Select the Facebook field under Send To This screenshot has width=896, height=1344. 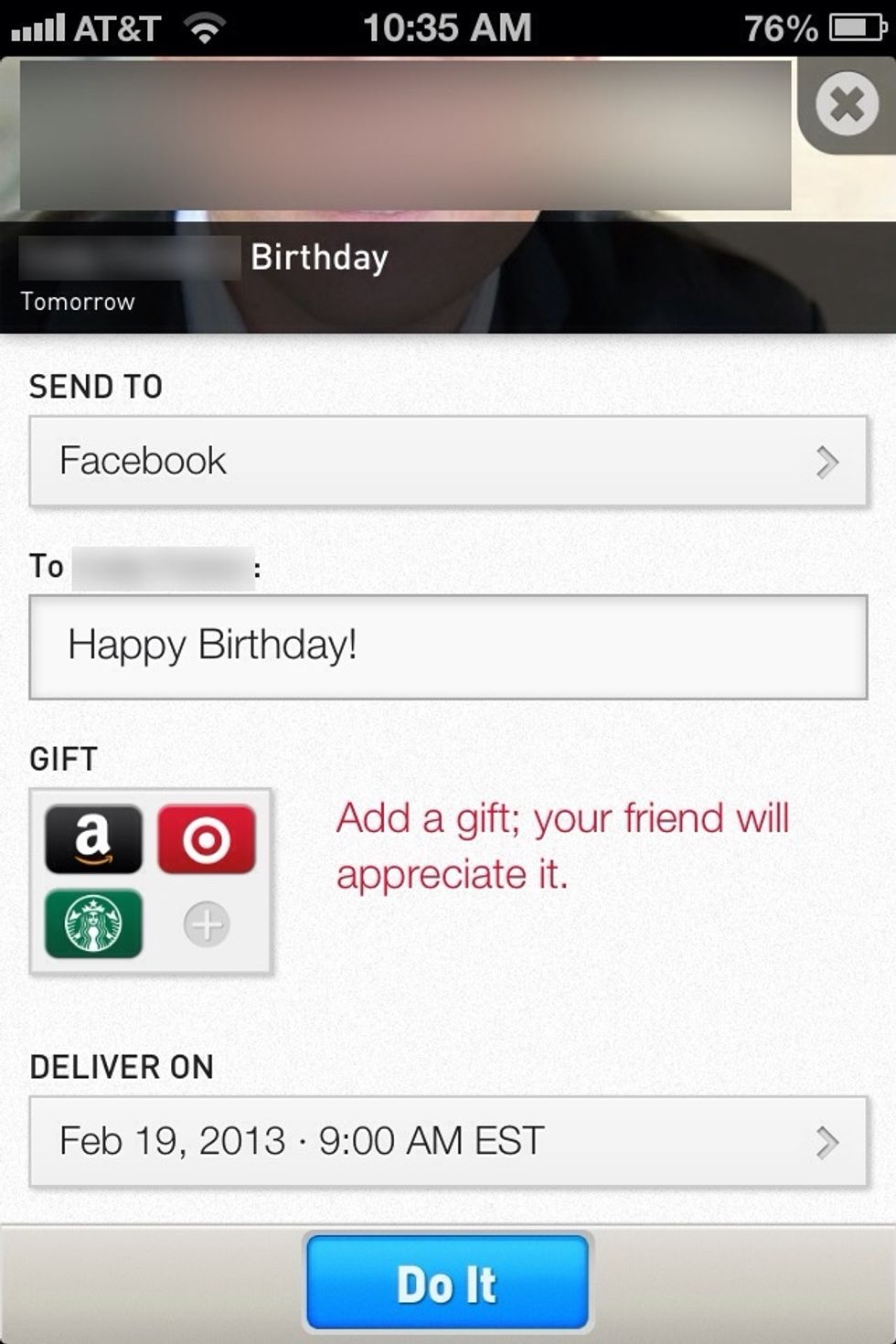(274, 460)
